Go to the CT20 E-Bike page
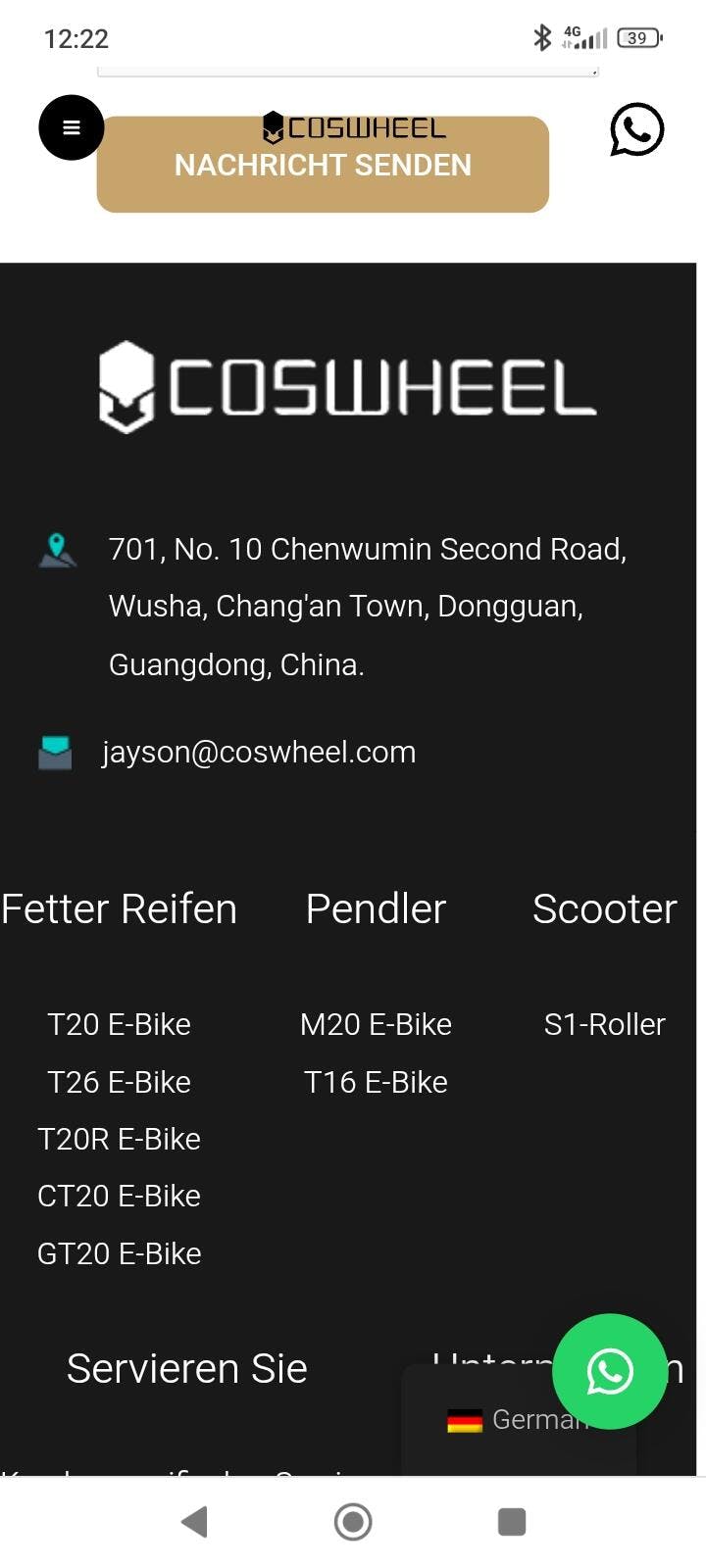 point(119,1196)
